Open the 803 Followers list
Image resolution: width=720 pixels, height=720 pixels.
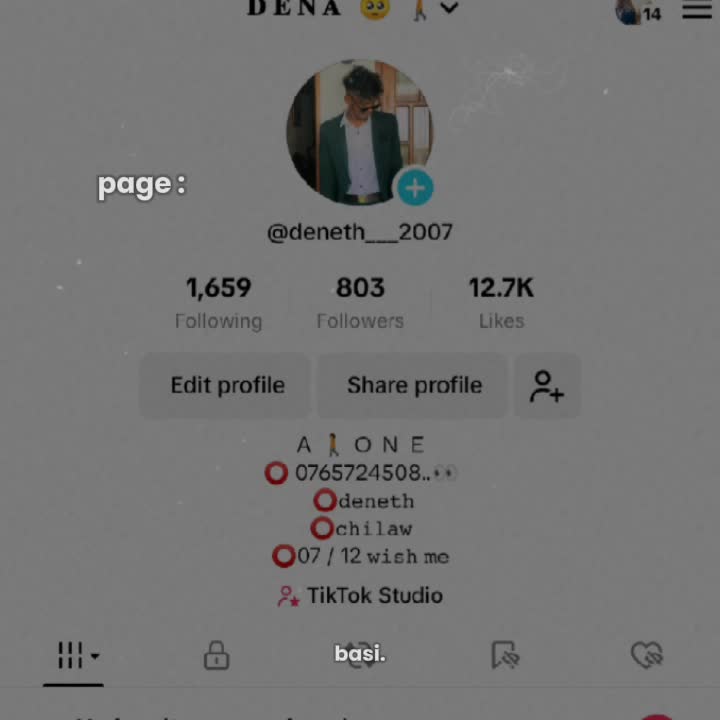[360, 302]
